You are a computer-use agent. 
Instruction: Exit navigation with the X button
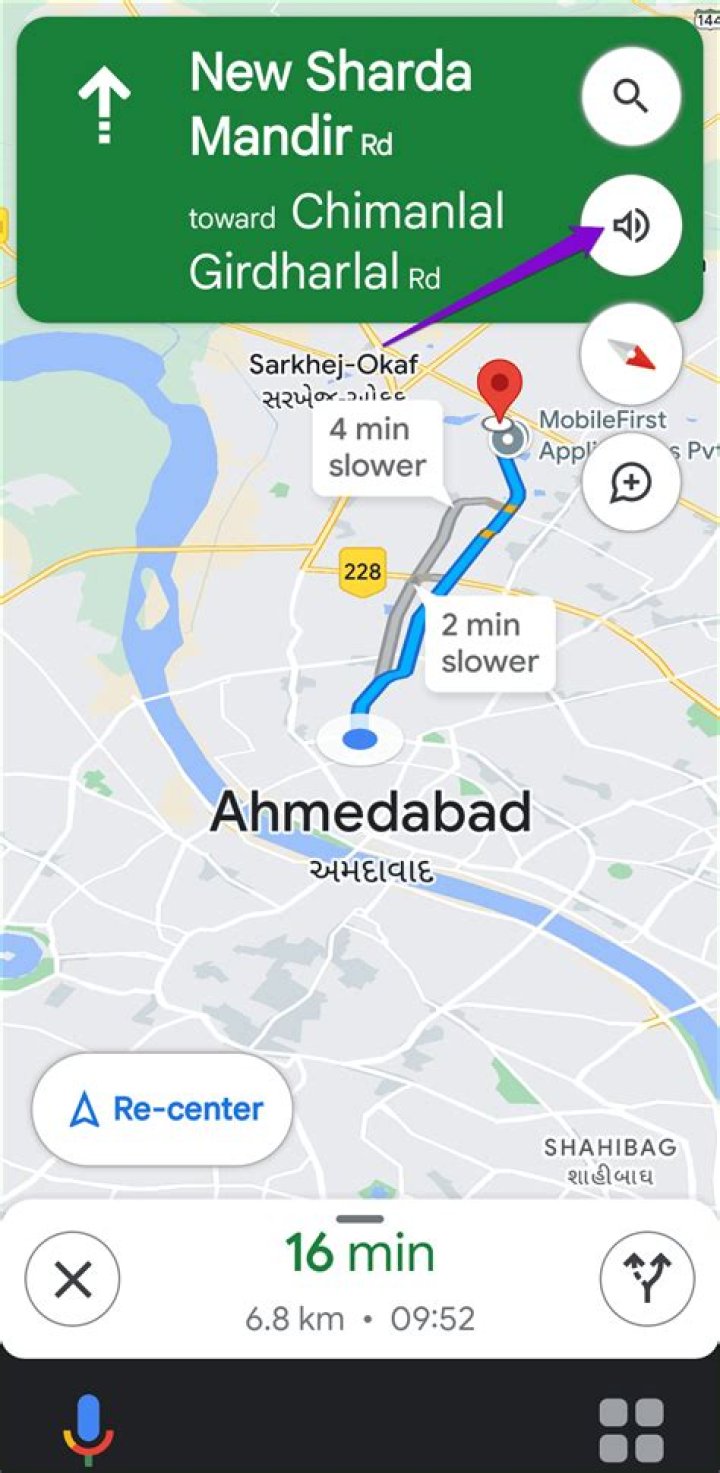(x=72, y=1279)
